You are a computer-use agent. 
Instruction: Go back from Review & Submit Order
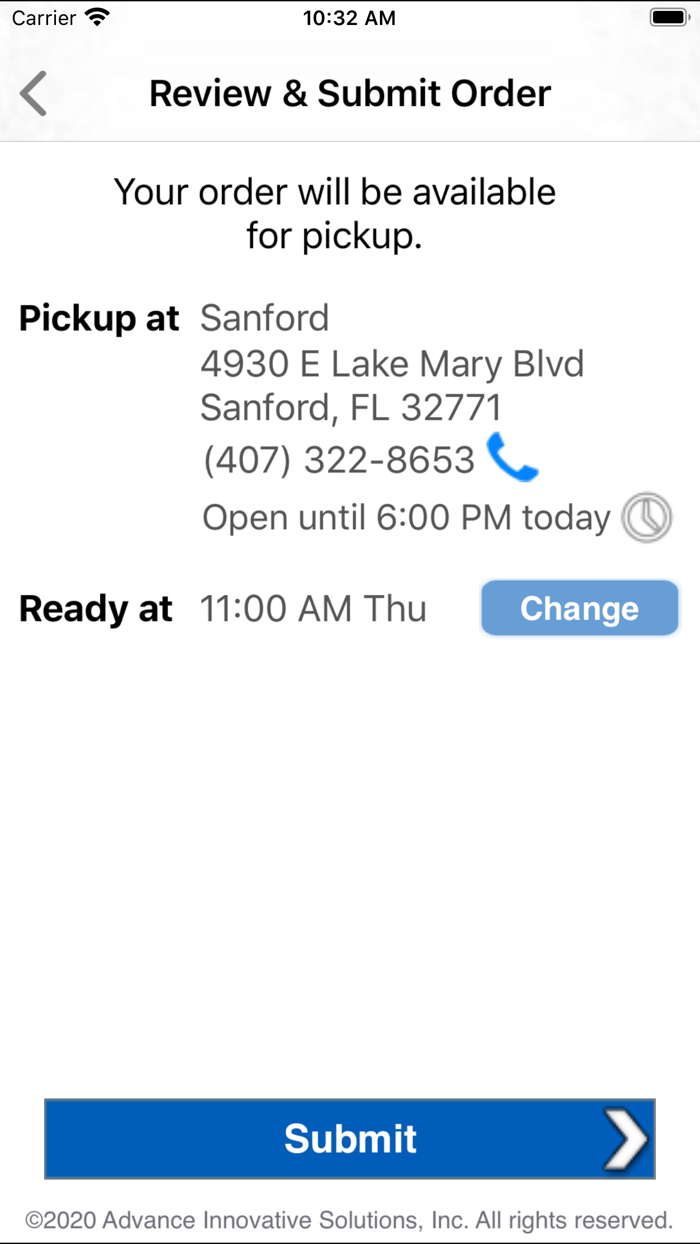point(34,94)
